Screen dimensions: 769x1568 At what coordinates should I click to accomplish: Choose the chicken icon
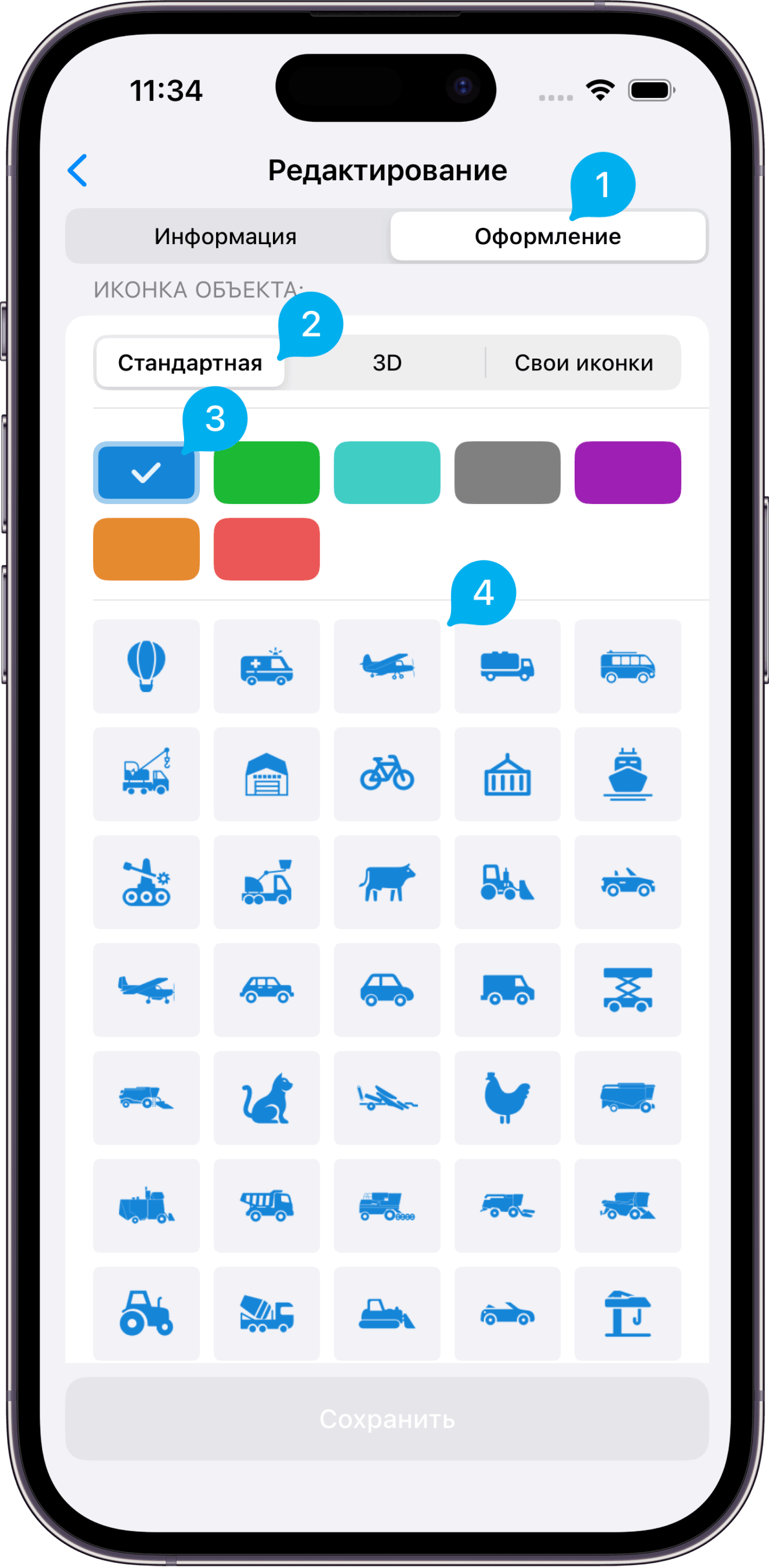pyautogui.click(x=506, y=1097)
